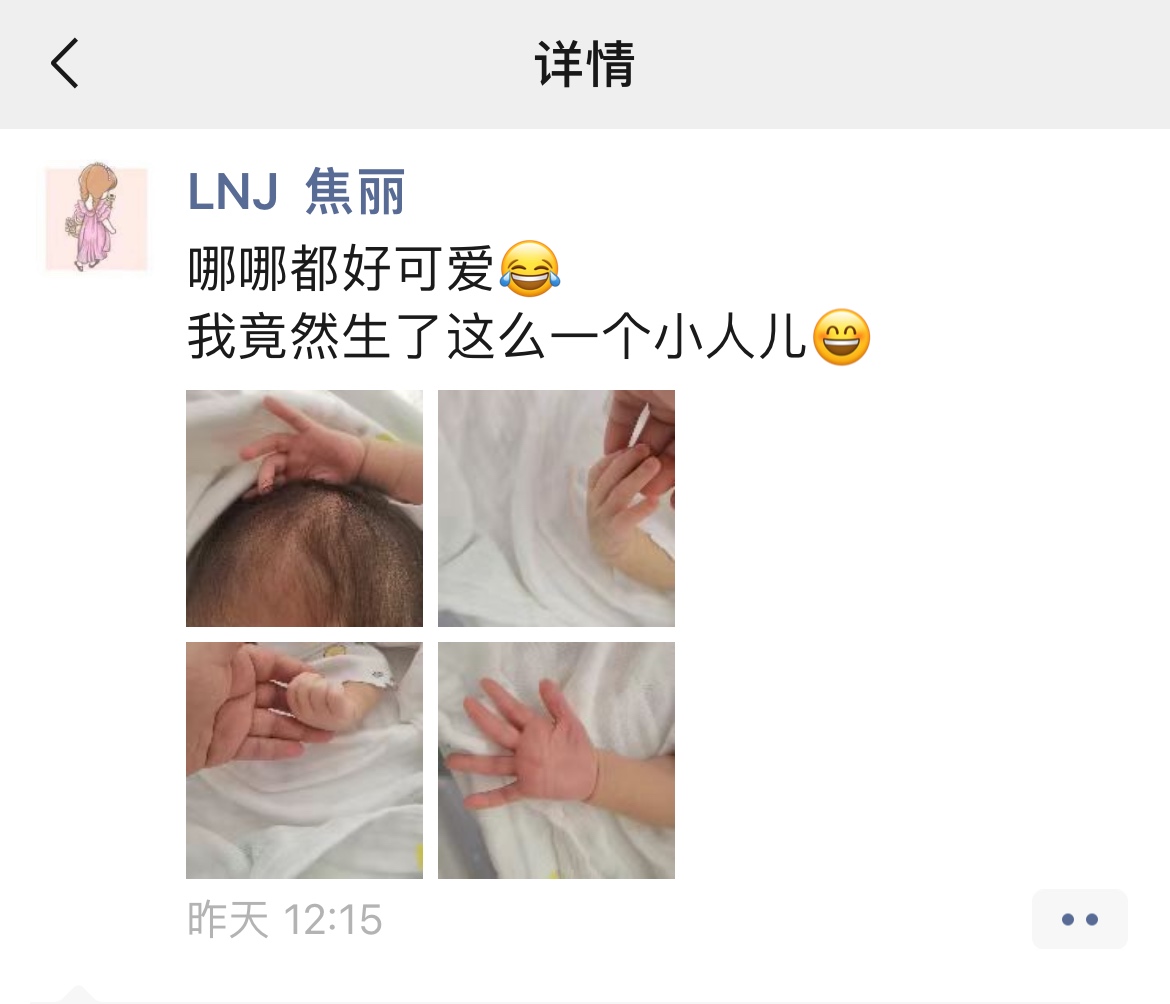Open LNJ 焦丽's profile avatar
Screen dimensions: 1170x1004
[x=97, y=219]
